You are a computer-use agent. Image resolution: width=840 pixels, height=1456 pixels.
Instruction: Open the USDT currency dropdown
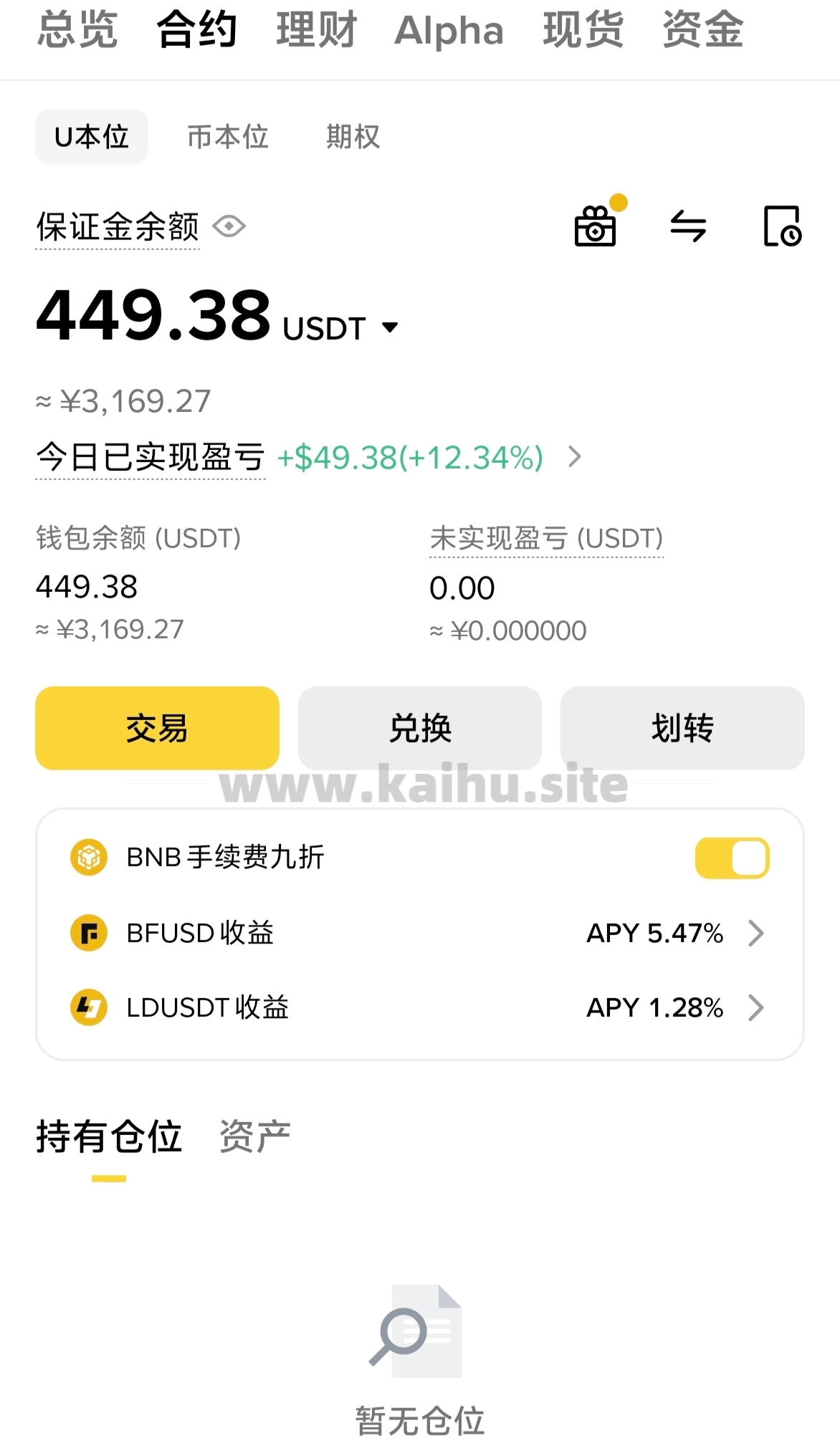(390, 328)
